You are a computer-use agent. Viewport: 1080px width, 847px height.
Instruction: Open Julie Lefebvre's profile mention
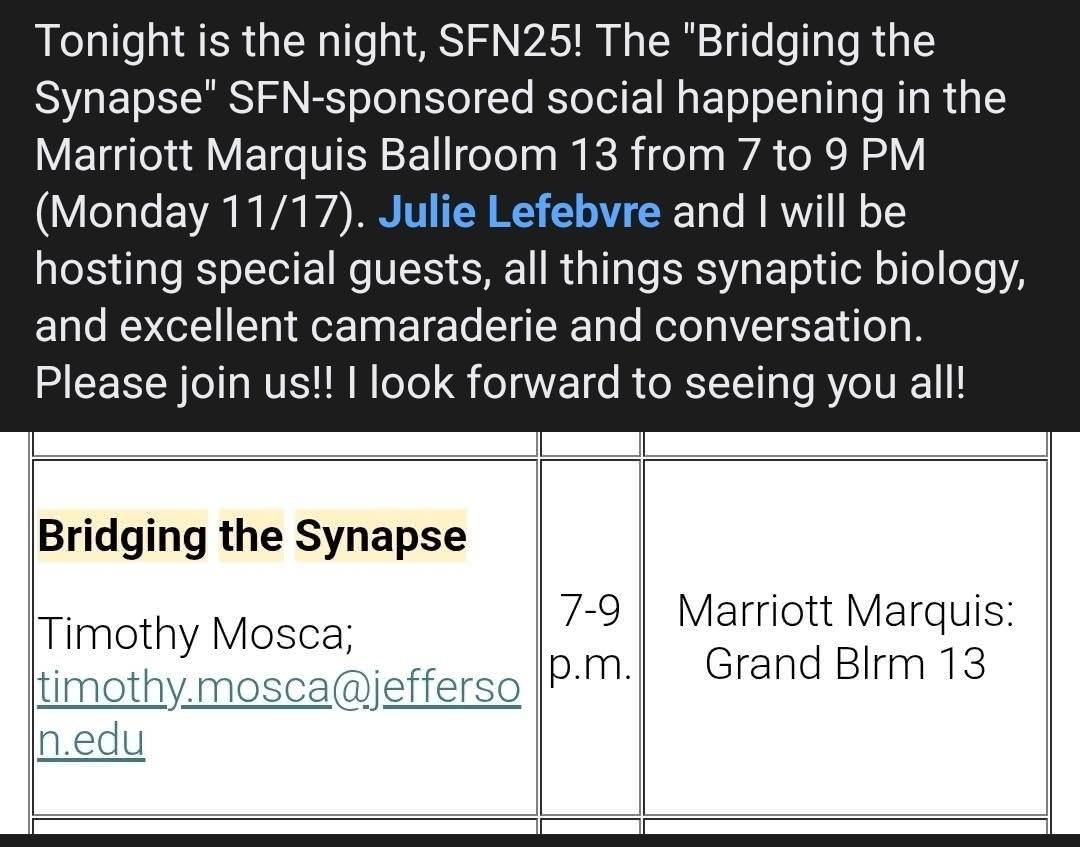click(x=519, y=213)
